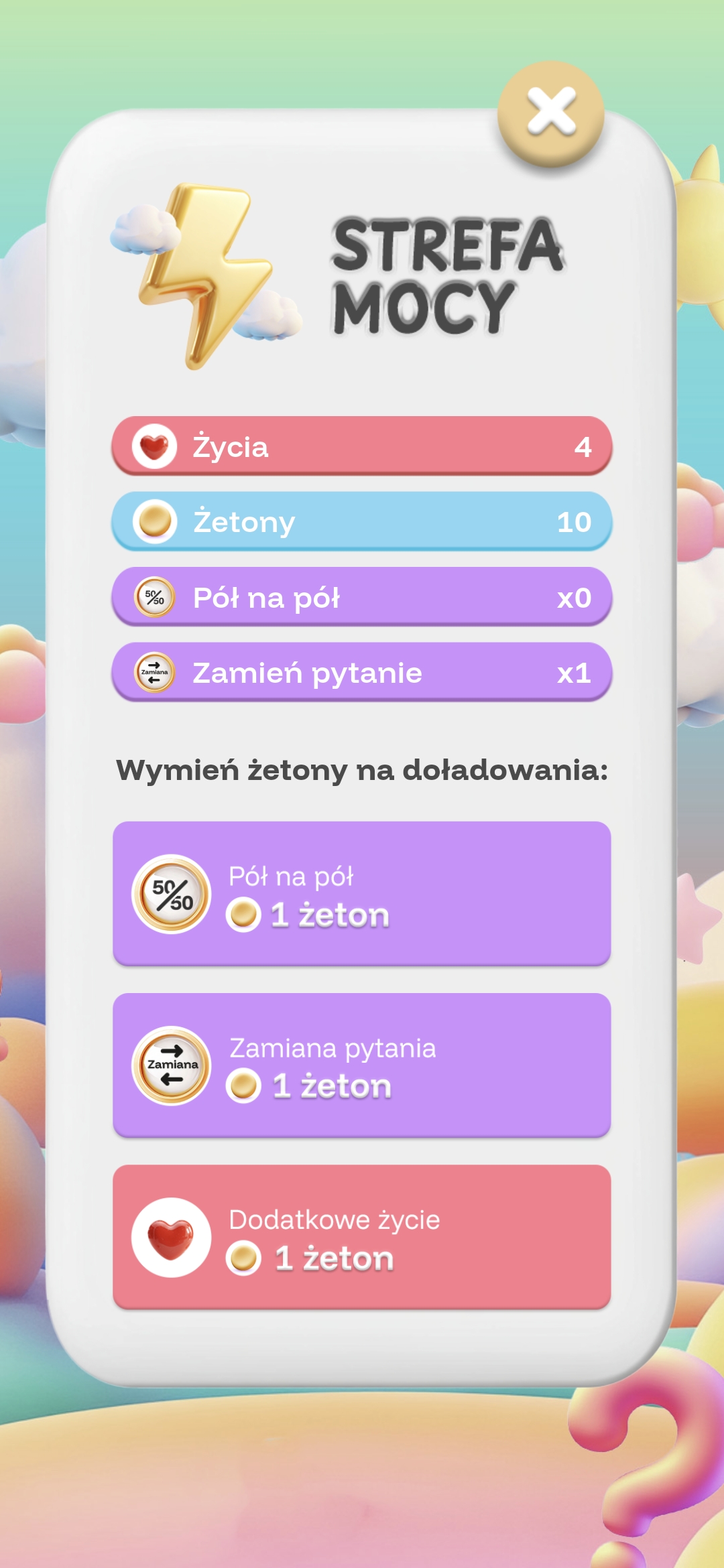This screenshot has width=724, height=1568.
Task: Click the Wymień żetony na doładowania heading
Action: coord(362,769)
